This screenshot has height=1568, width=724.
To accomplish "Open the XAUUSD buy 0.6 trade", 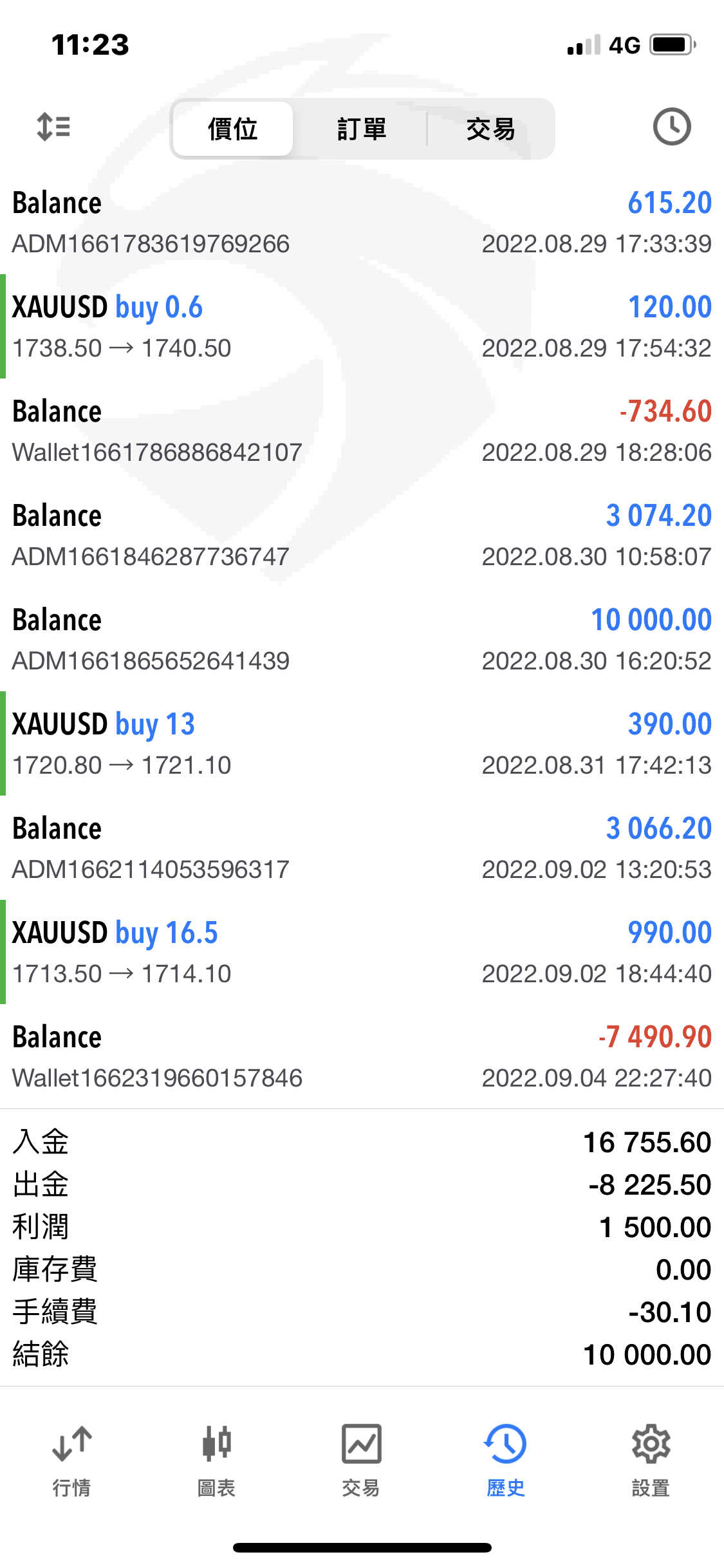I will 362,326.
